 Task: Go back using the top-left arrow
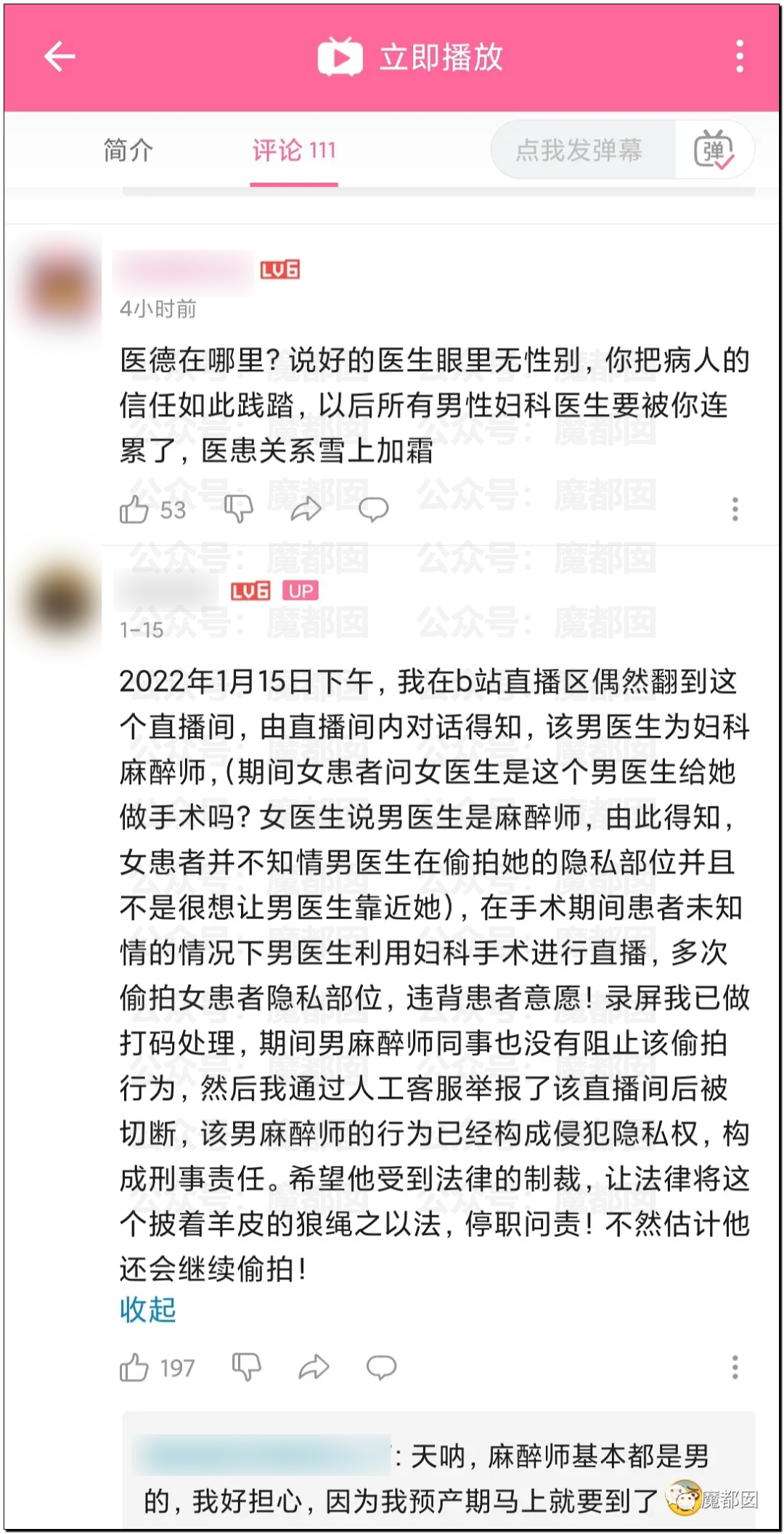[60, 57]
